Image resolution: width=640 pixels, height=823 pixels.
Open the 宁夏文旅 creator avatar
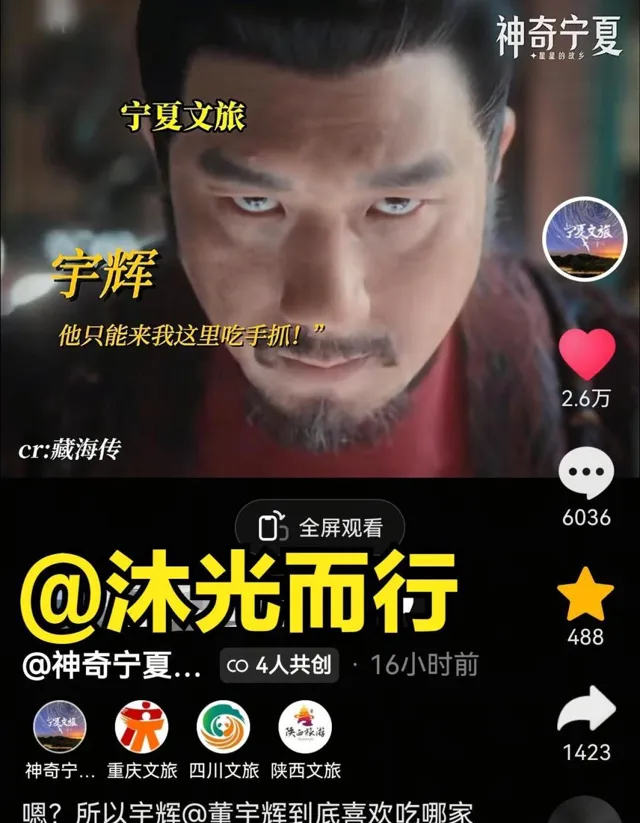pyautogui.click(x=584, y=240)
